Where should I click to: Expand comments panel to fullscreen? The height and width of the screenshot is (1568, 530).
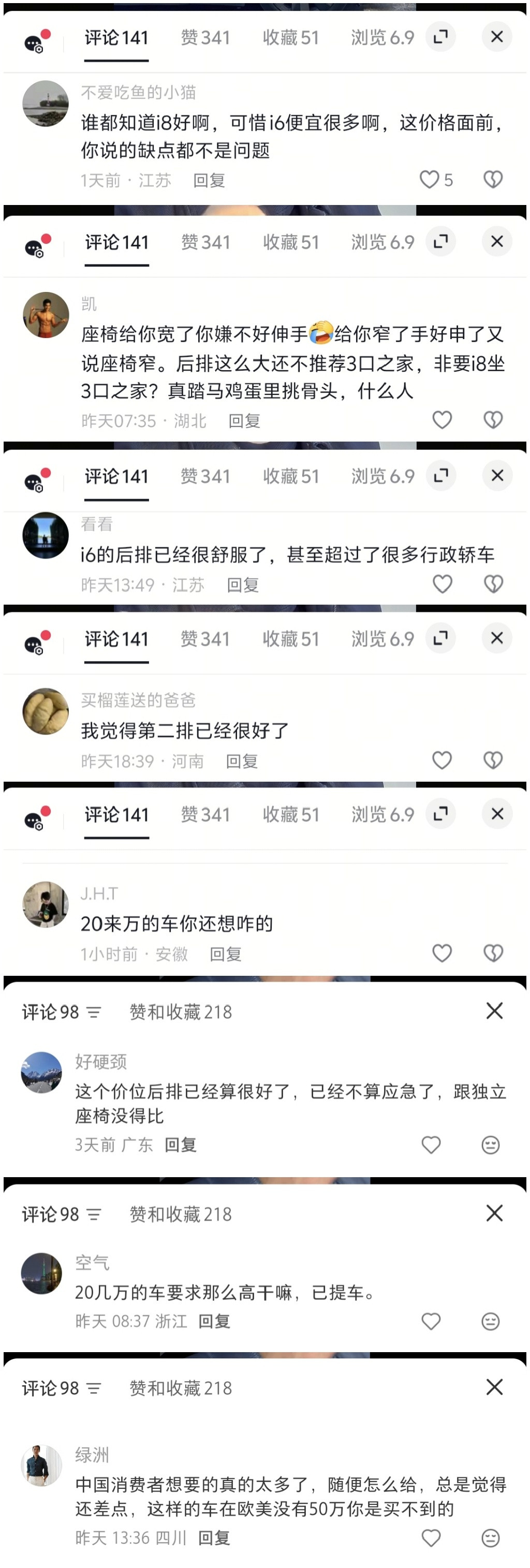click(440, 37)
